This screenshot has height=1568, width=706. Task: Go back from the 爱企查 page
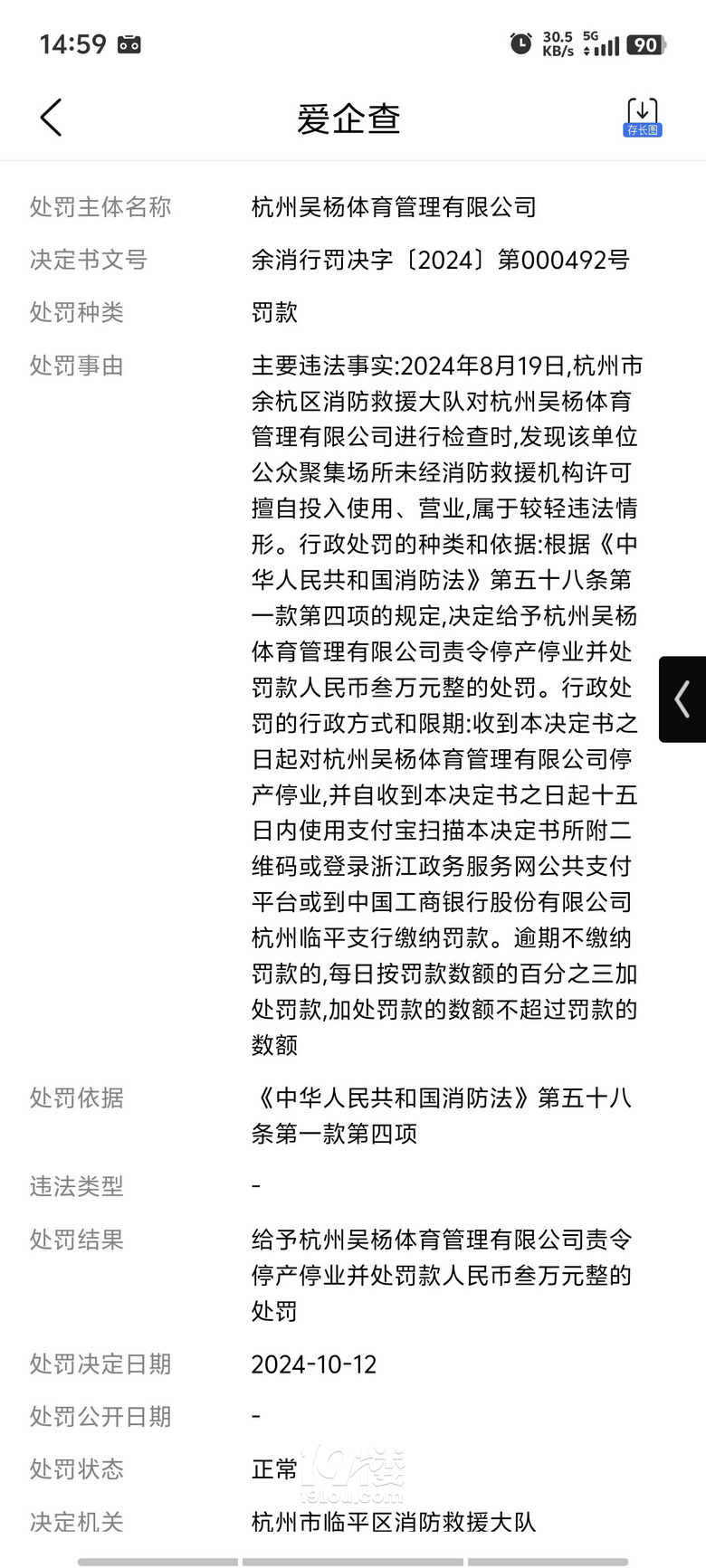click(x=52, y=118)
